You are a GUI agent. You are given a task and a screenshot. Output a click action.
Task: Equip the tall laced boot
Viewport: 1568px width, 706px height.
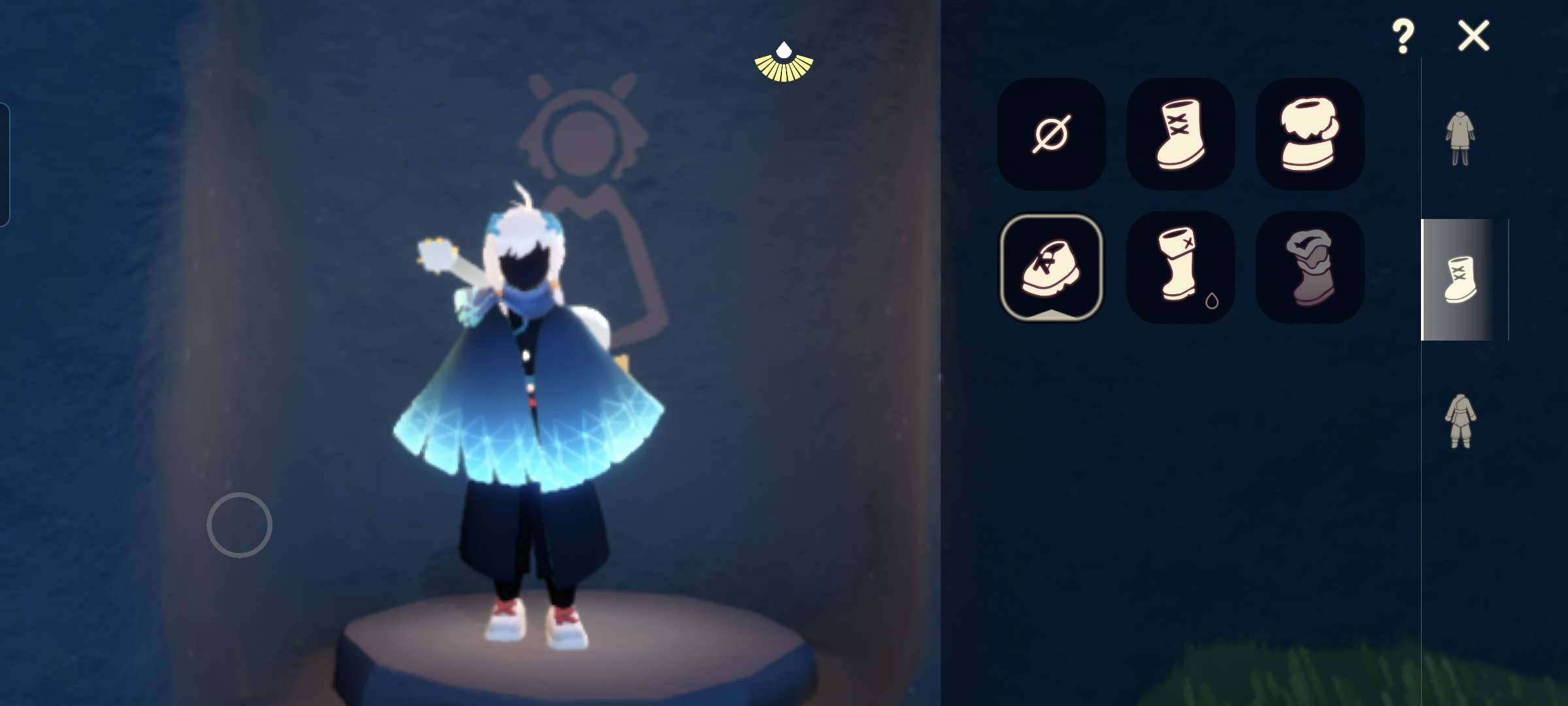[x=1180, y=134]
